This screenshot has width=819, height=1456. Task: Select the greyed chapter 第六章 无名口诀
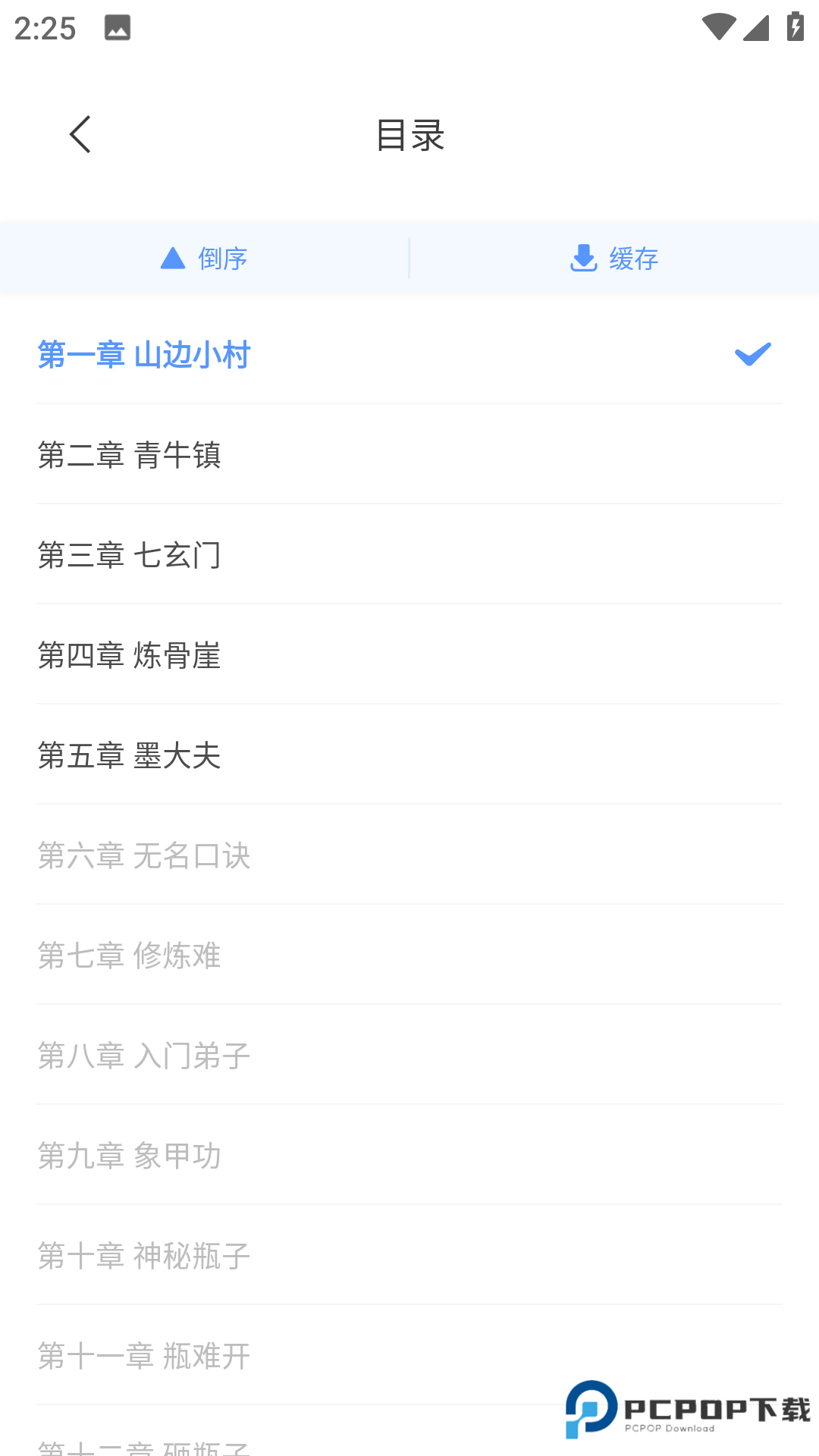click(x=146, y=856)
